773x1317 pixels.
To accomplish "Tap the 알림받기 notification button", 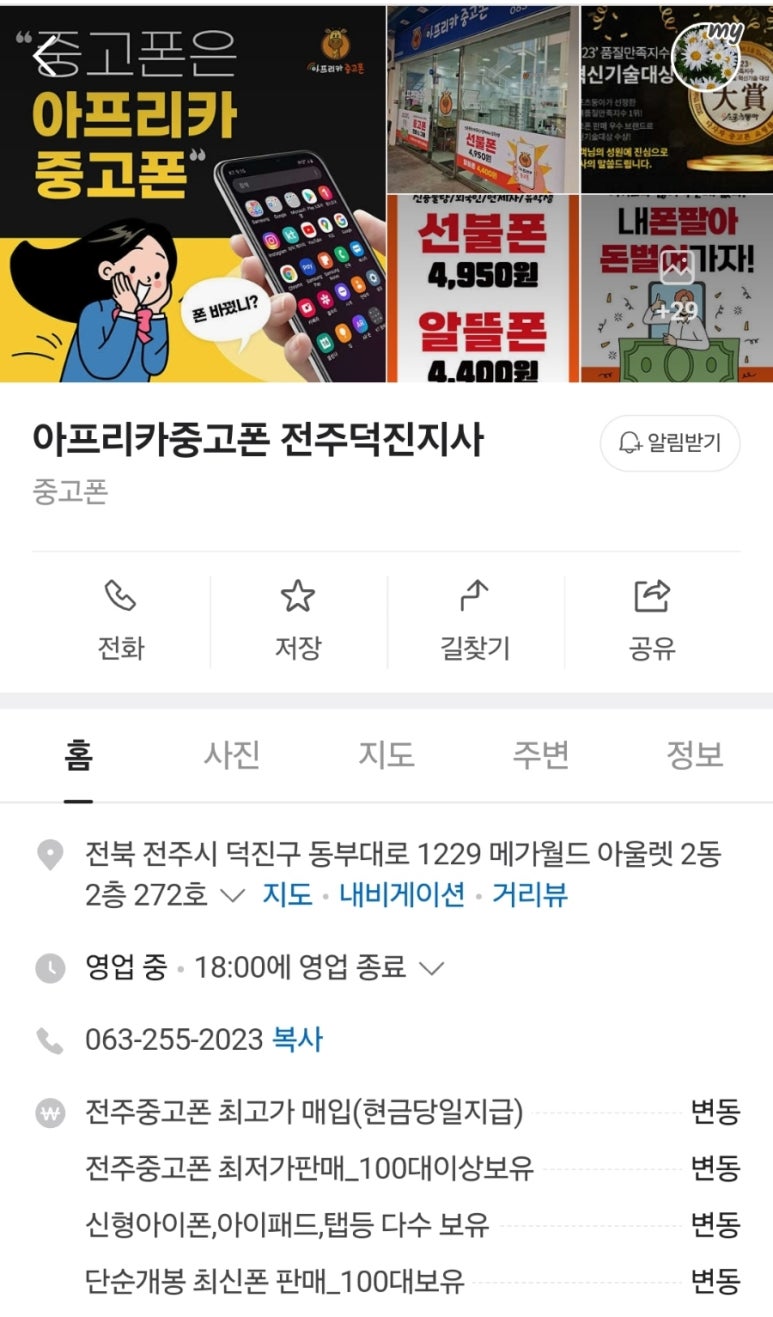I will tap(669, 442).
